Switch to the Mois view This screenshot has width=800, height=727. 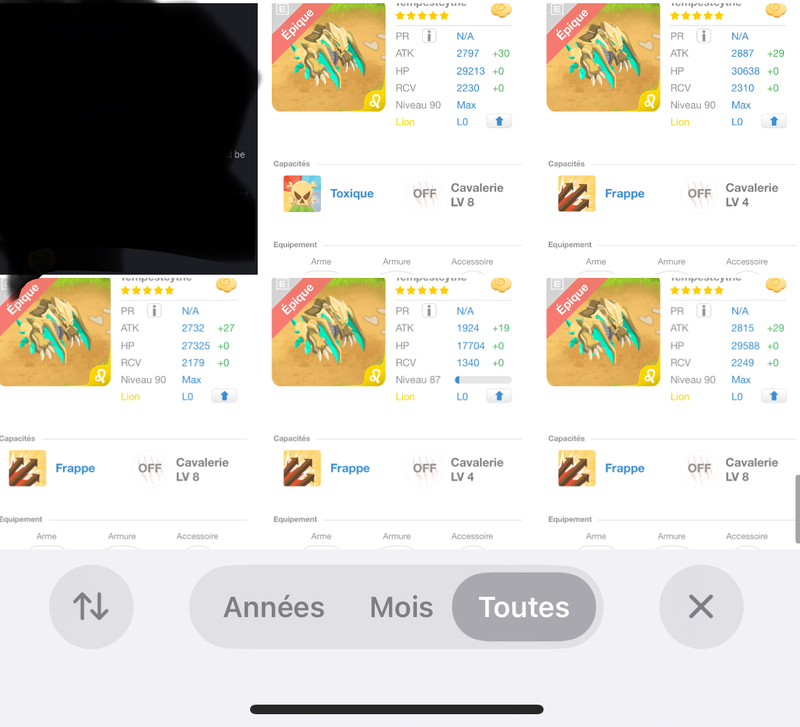(401, 607)
